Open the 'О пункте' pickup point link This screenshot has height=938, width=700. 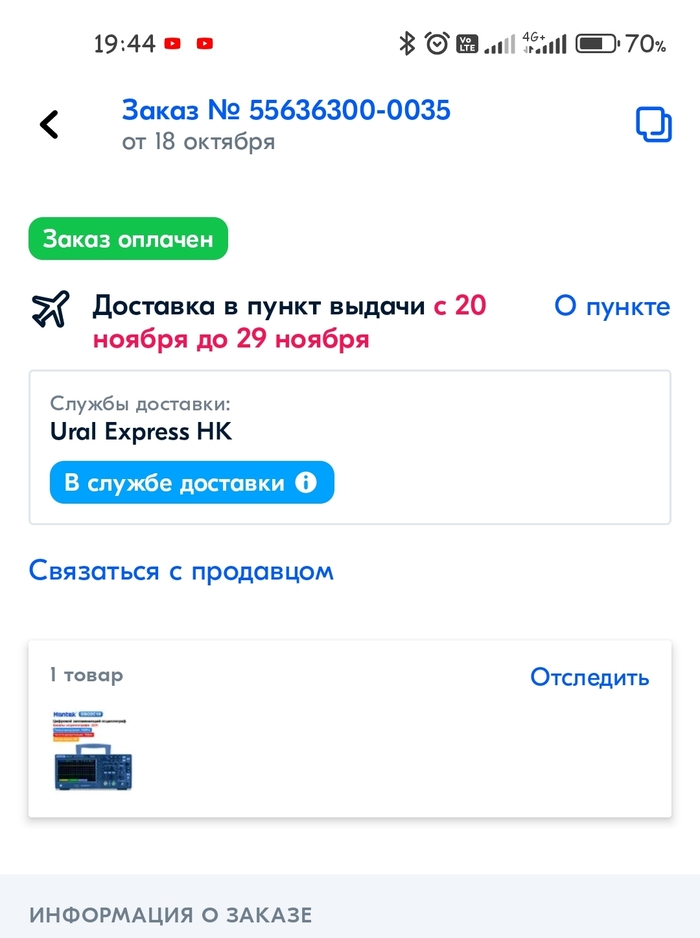coord(612,306)
